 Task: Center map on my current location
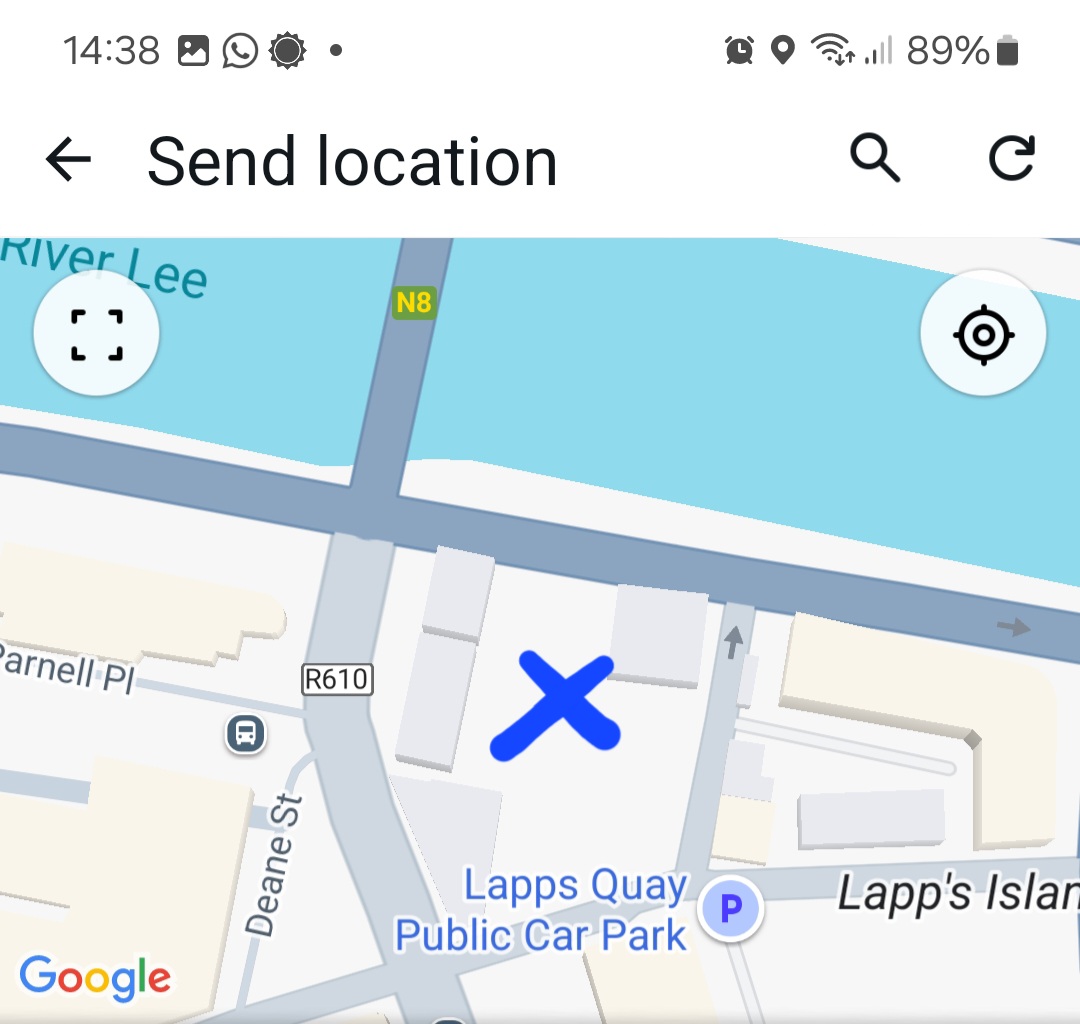pos(983,334)
